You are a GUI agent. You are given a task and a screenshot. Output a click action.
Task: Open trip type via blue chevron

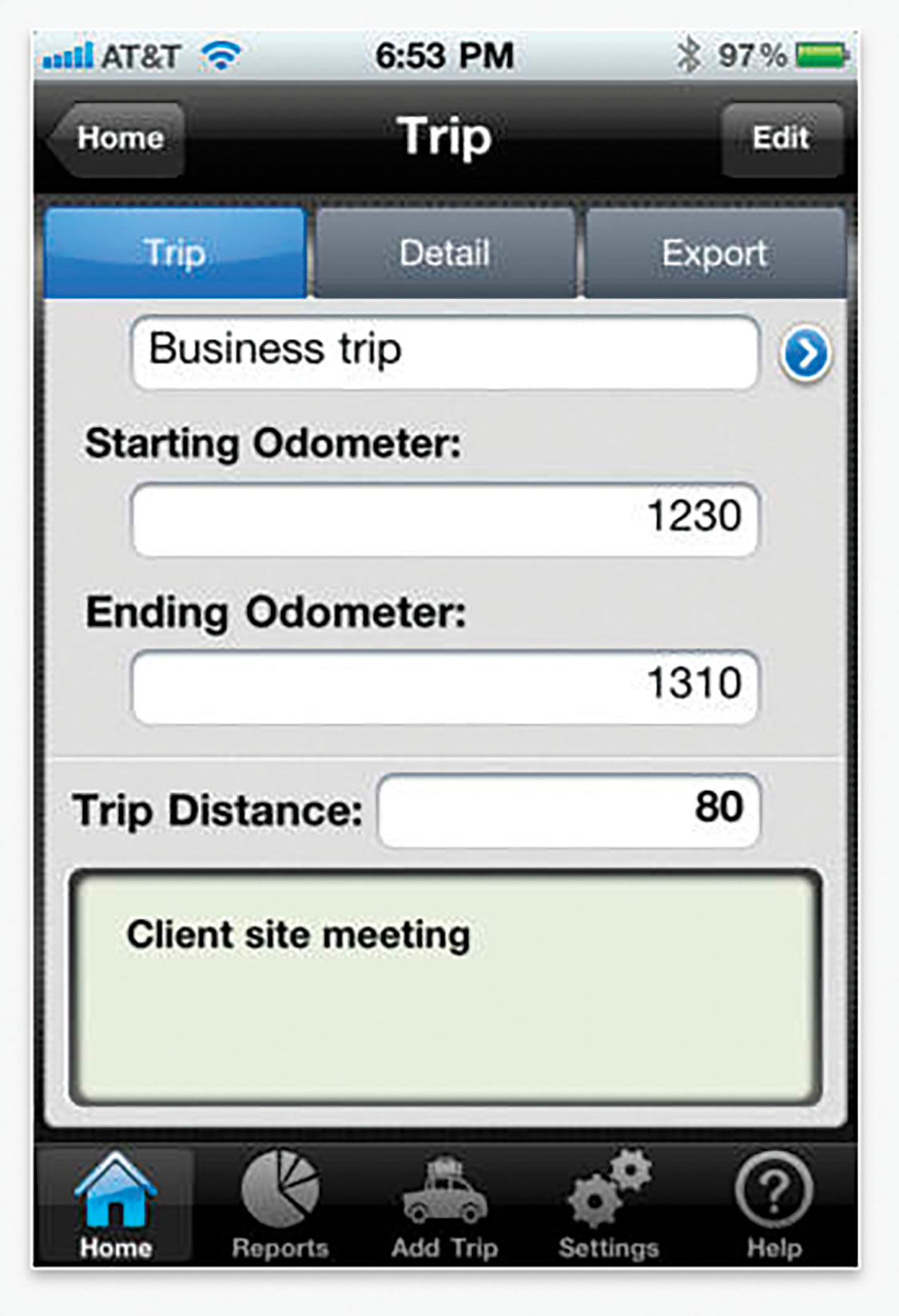coord(806,353)
